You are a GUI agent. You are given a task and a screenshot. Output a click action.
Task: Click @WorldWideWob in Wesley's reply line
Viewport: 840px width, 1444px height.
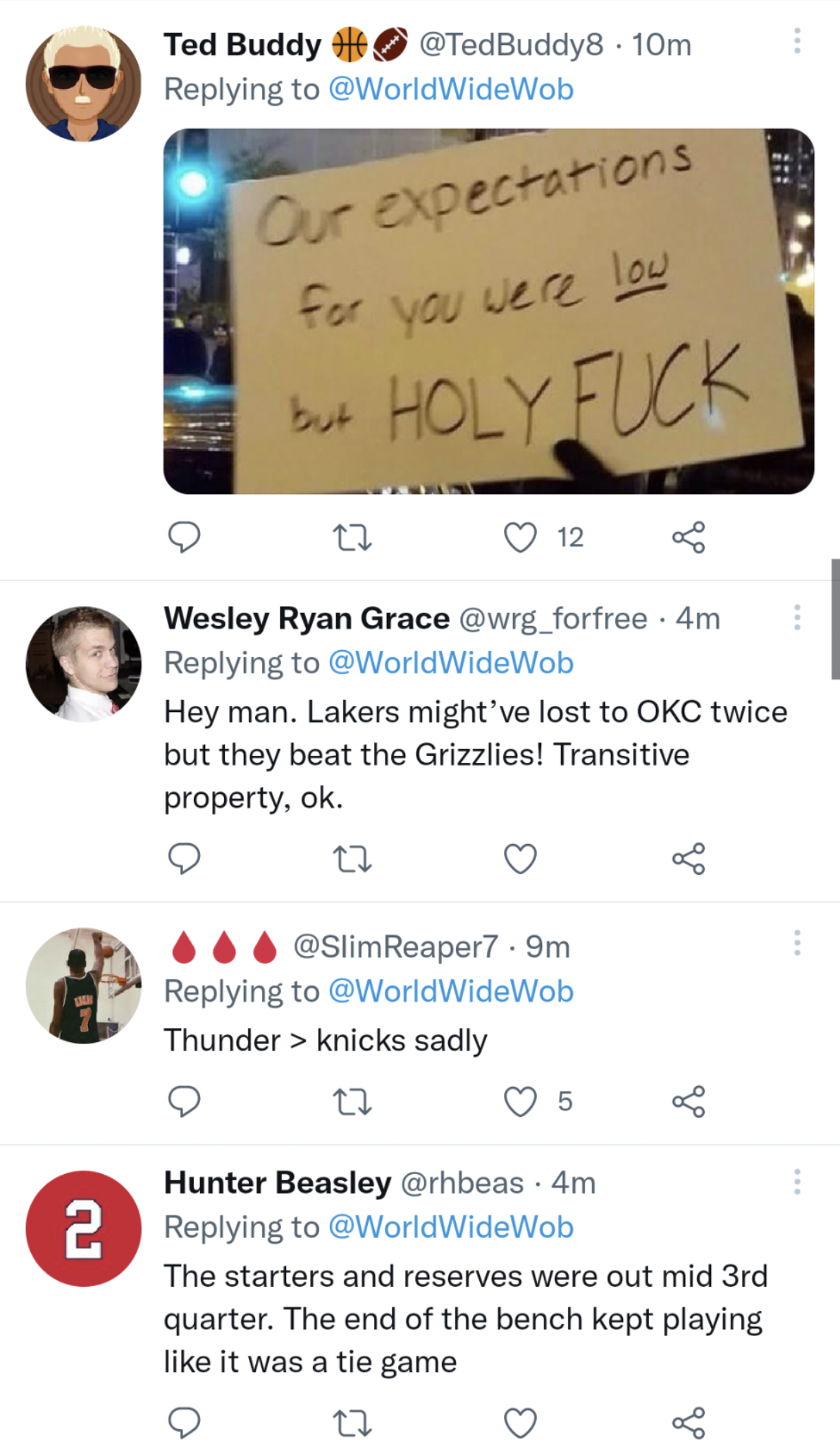452,662
